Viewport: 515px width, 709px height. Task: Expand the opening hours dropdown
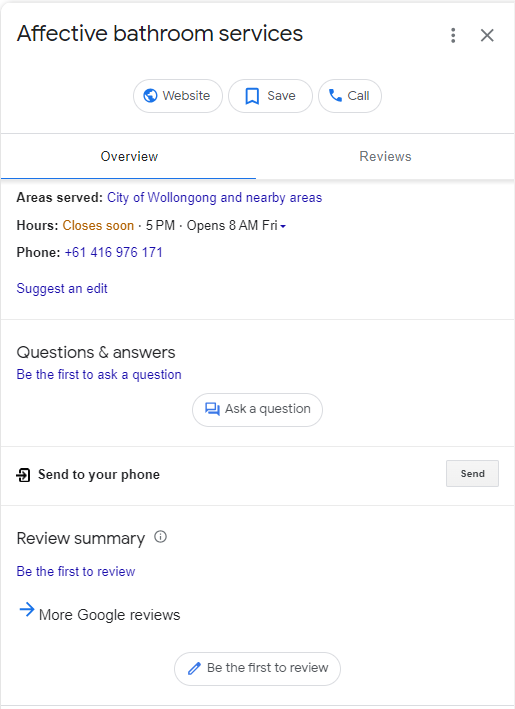pos(283,226)
